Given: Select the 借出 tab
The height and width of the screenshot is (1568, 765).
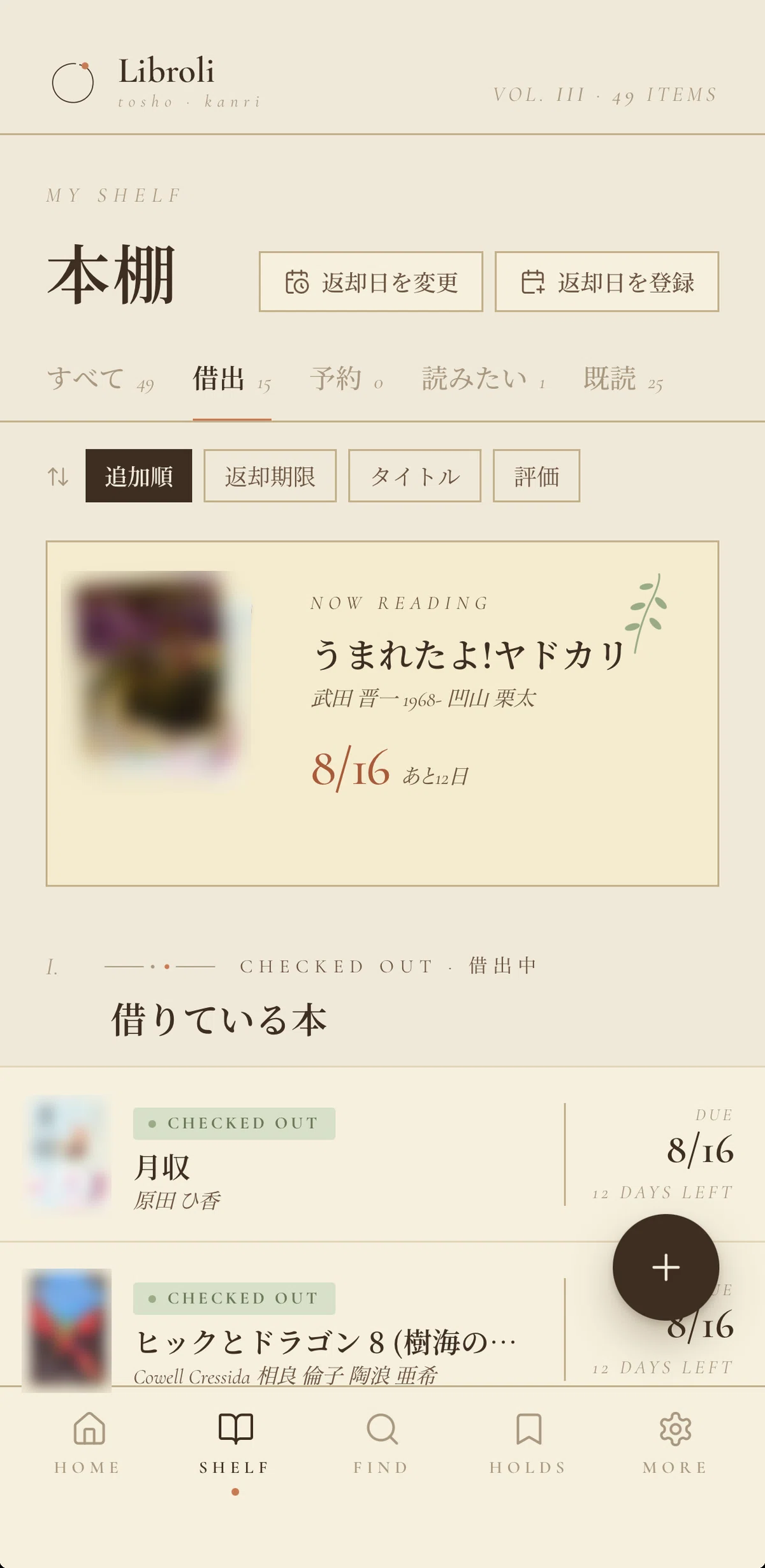Looking at the screenshot, I should point(232,380).
